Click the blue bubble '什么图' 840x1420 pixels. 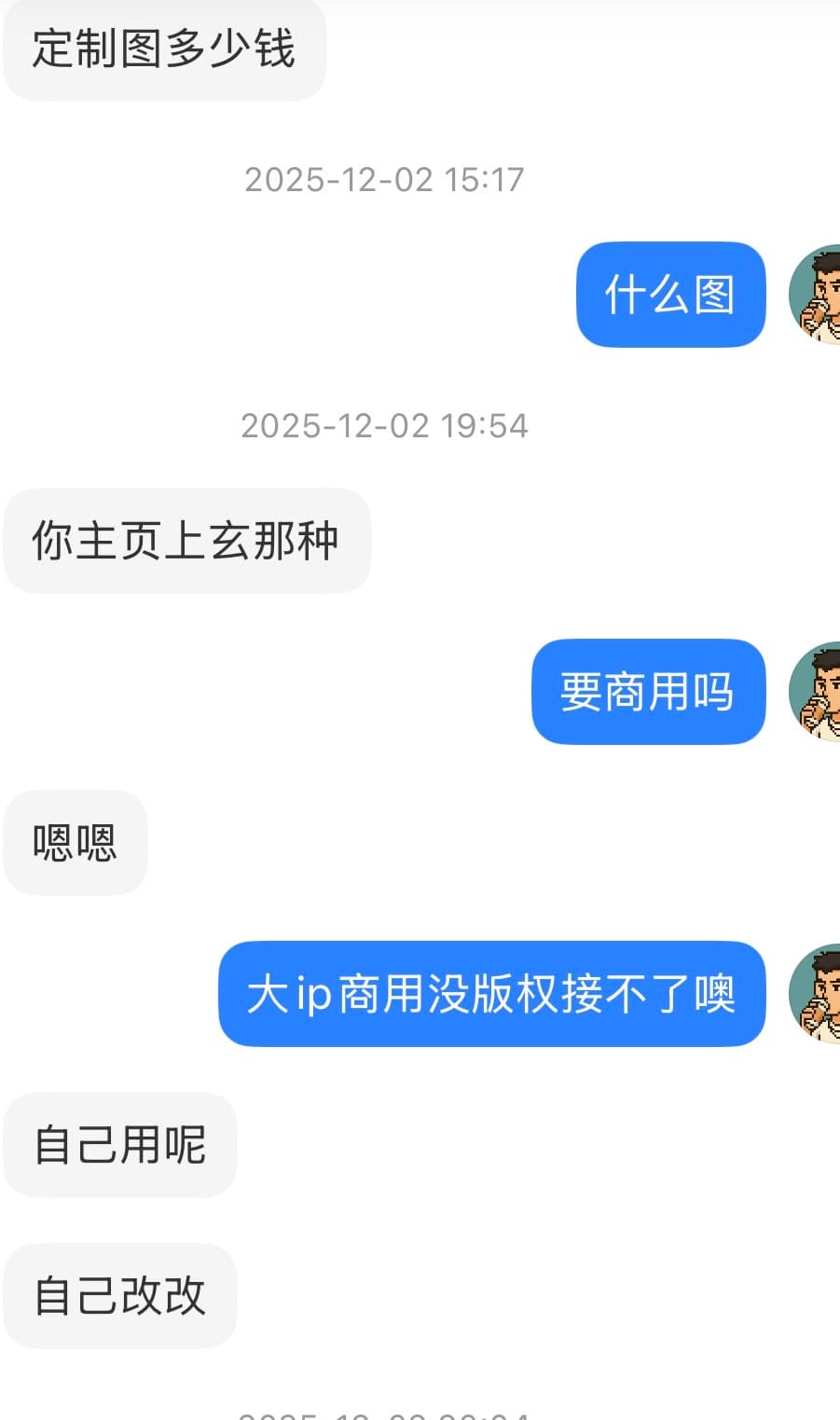[x=670, y=295]
